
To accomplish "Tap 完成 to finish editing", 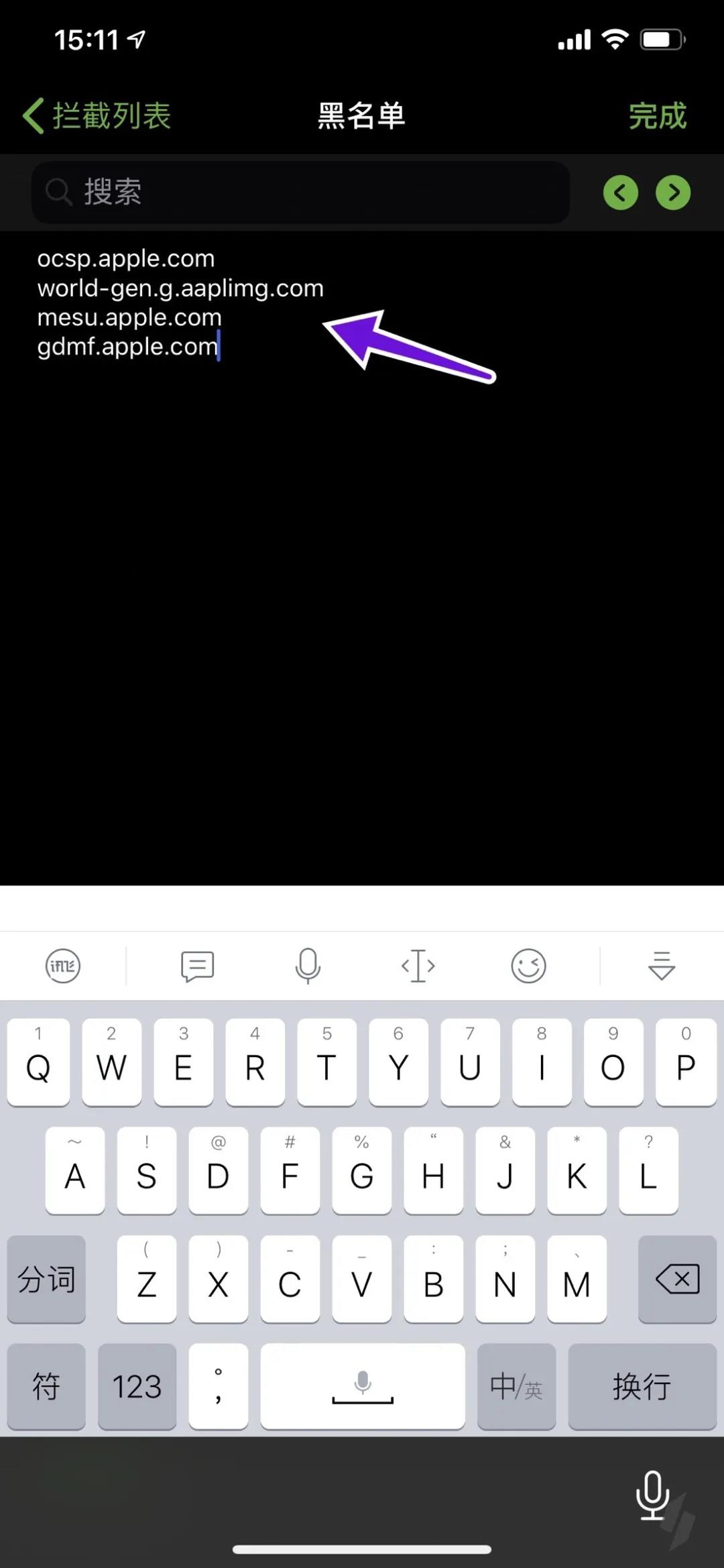I will pos(657,115).
